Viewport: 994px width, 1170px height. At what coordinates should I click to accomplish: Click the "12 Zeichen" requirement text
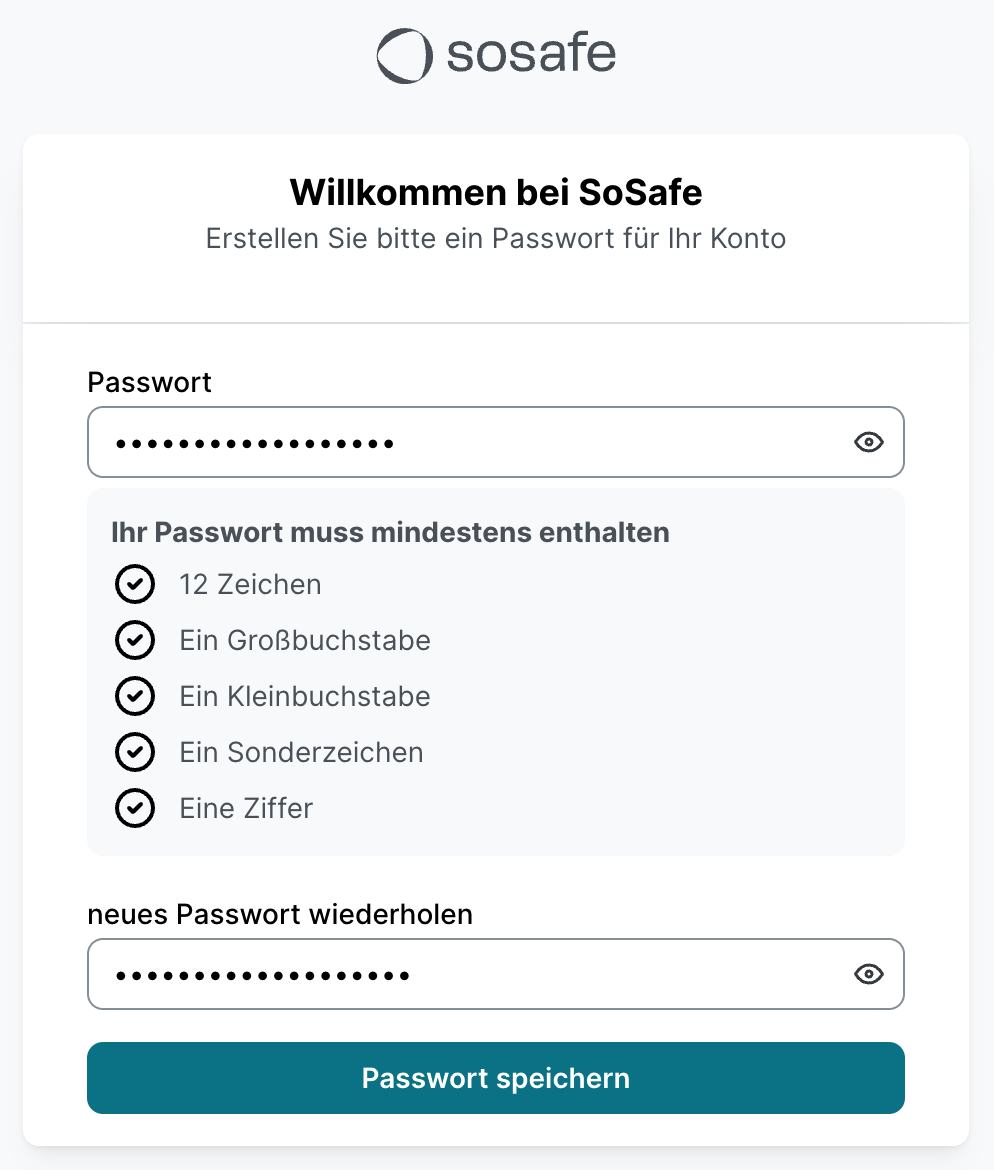(250, 584)
